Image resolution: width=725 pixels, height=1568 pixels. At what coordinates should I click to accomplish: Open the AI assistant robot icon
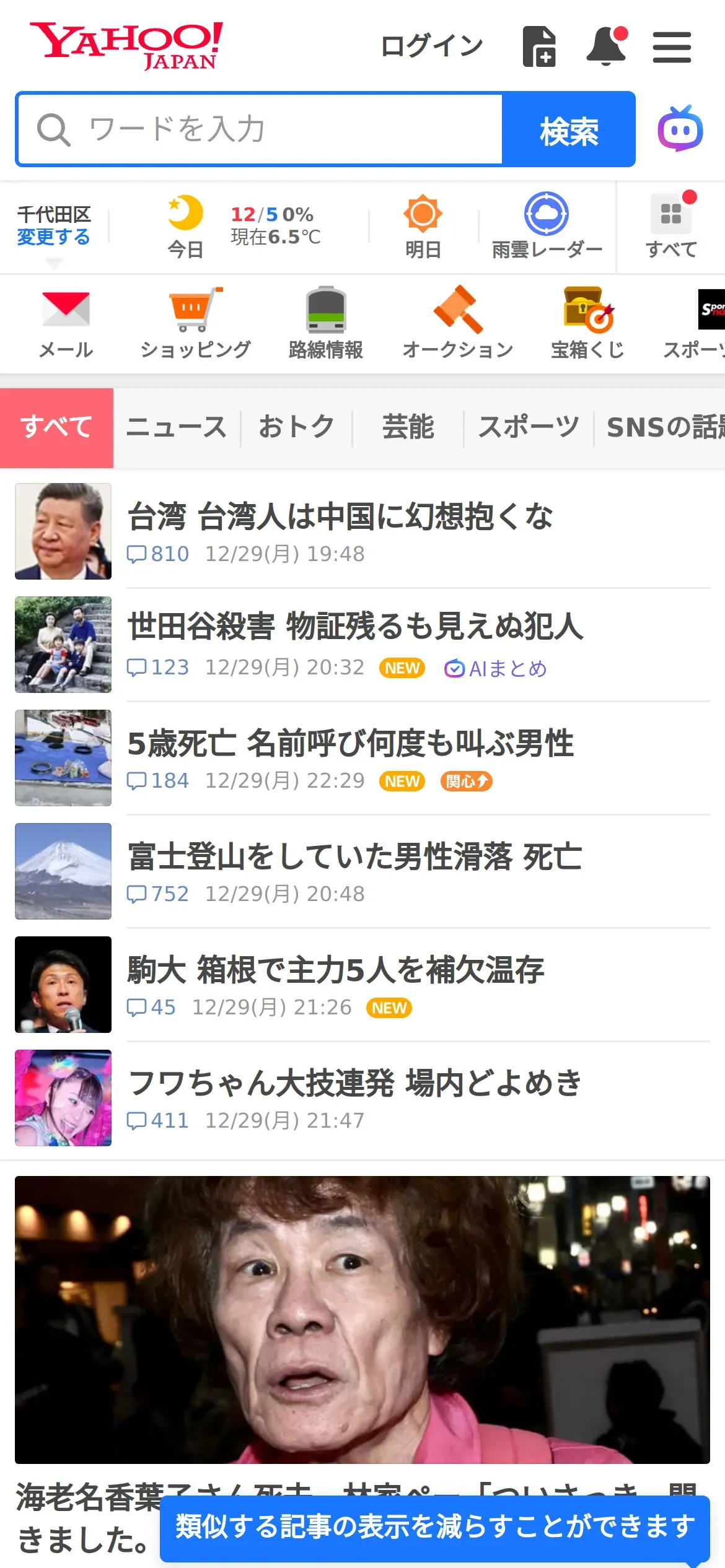(680, 129)
